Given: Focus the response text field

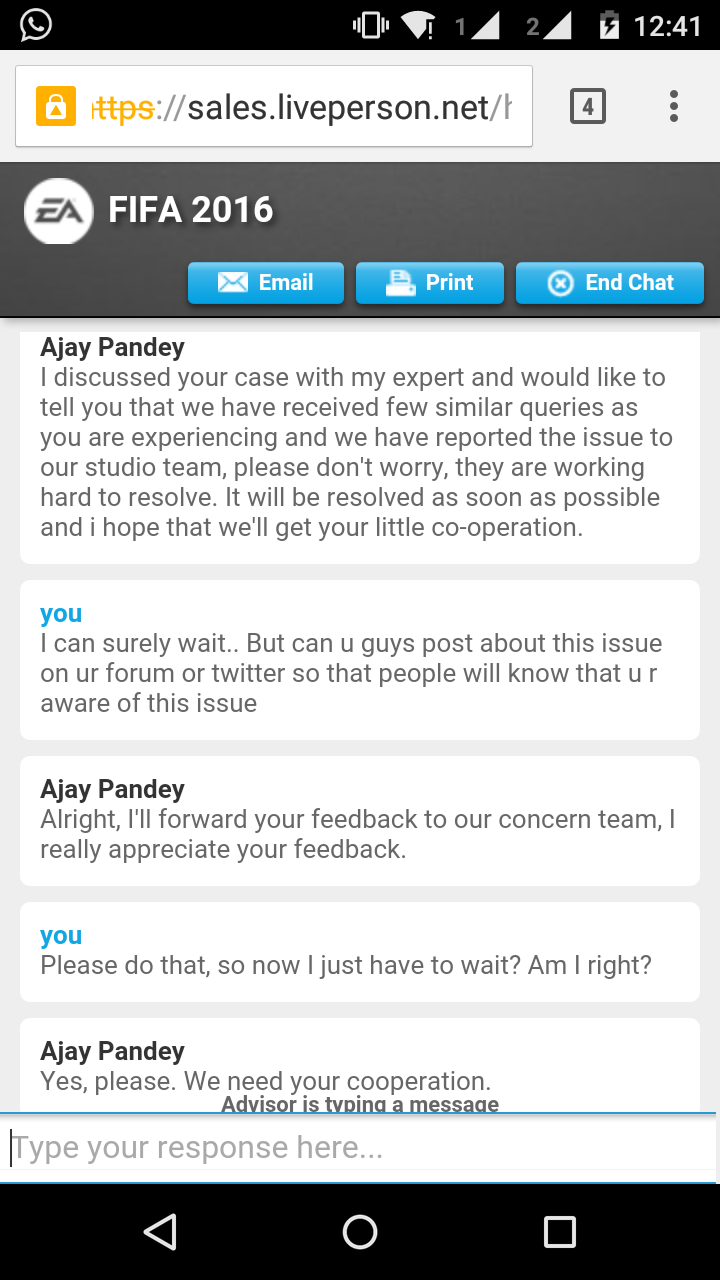Looking at the screenshot, I should [360, 1147].
